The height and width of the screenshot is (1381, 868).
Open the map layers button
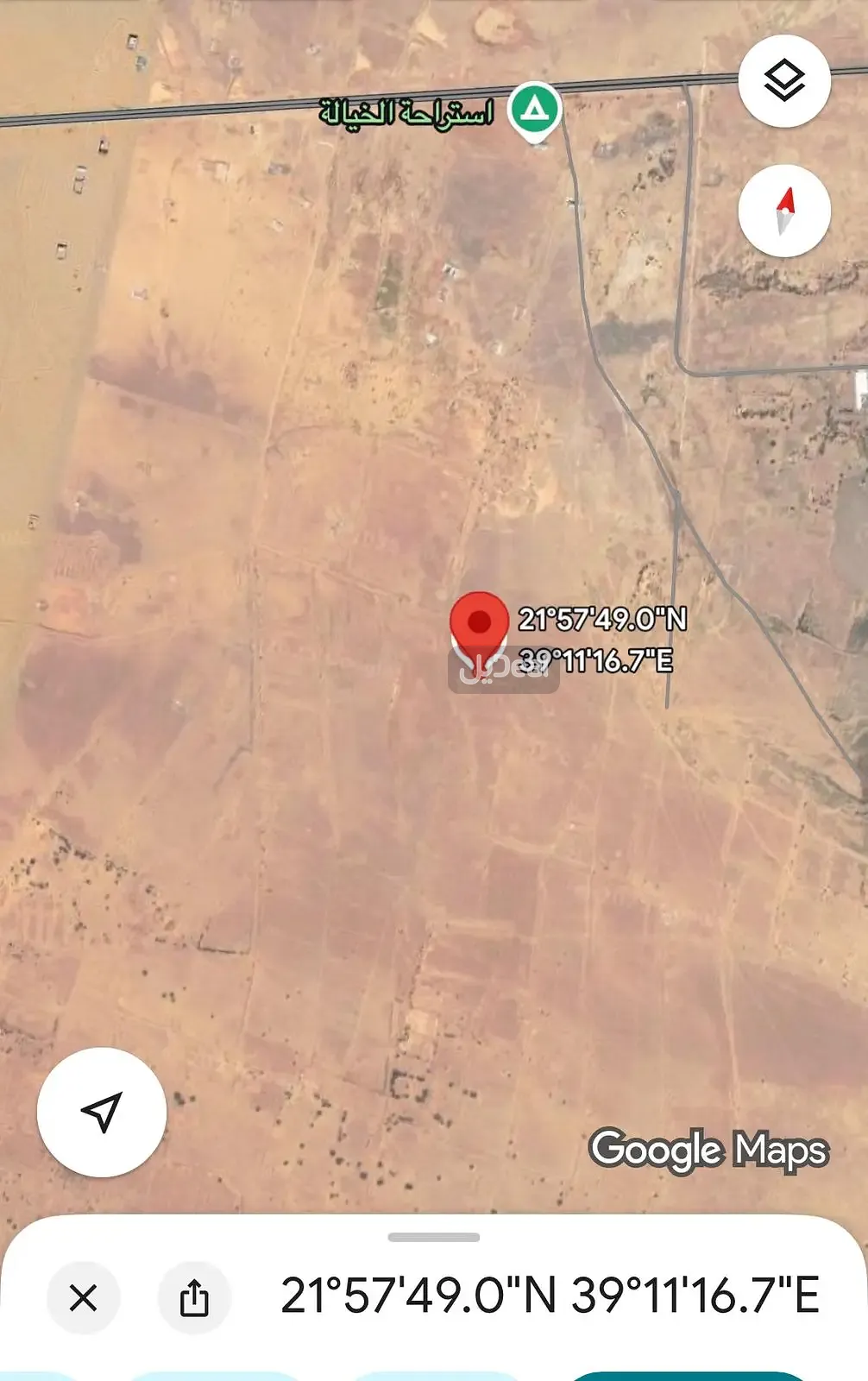tap(784, 81)
